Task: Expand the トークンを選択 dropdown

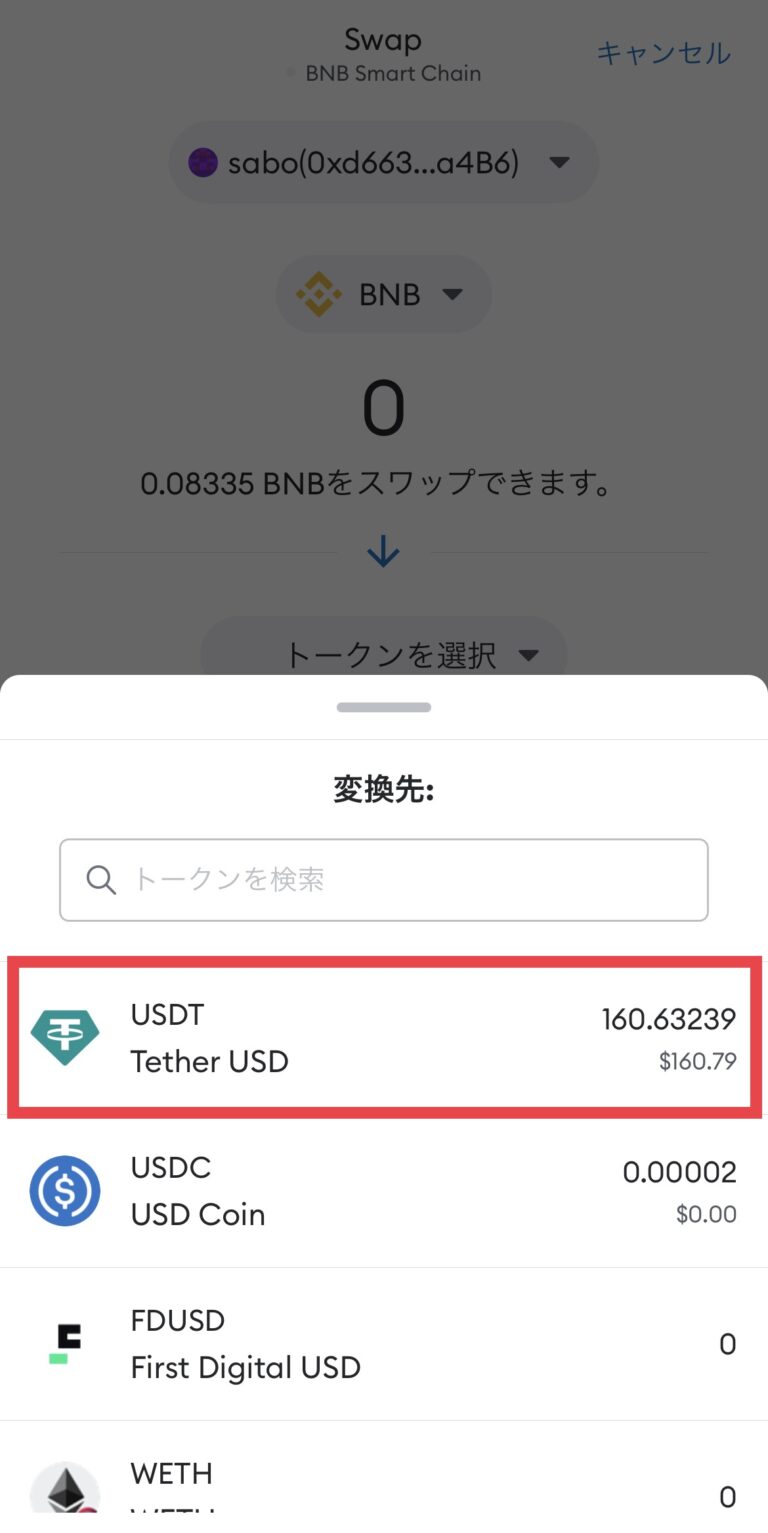Action: tap(383, 651)
